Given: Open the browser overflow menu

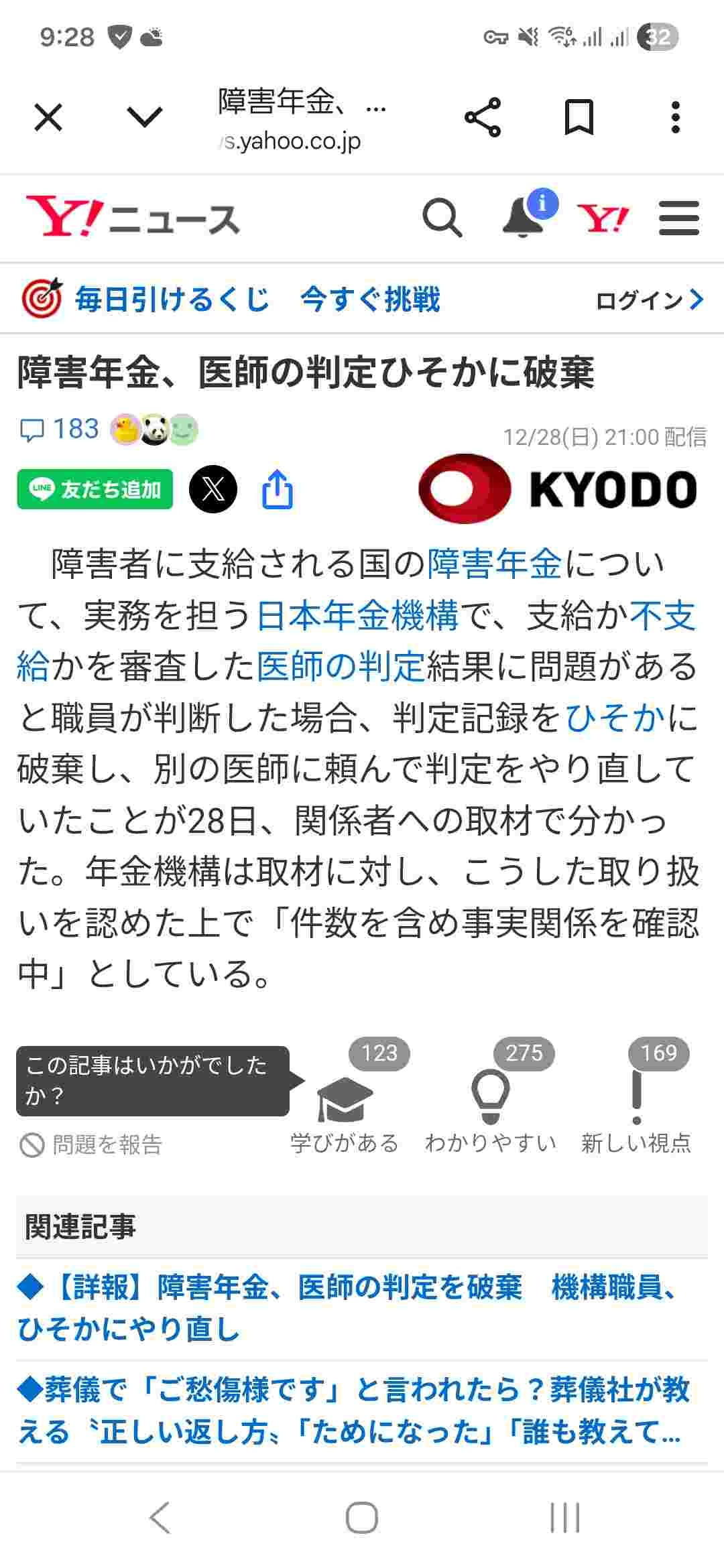Looking at the screenshot, I should coord(675,118).
